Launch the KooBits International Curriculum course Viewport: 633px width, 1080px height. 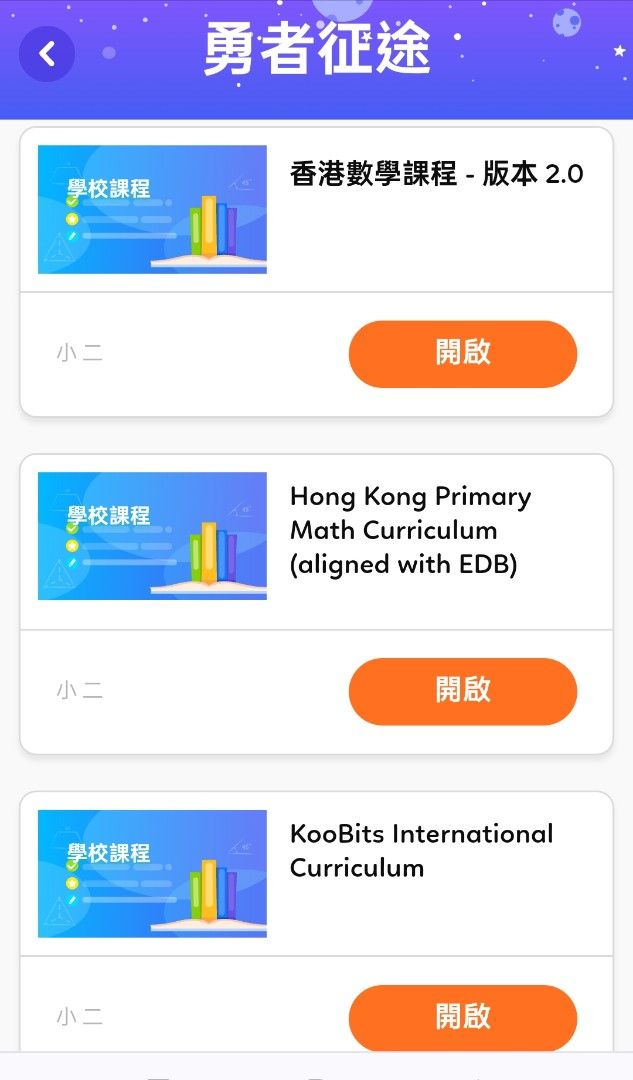click(x=462, y=1017)
